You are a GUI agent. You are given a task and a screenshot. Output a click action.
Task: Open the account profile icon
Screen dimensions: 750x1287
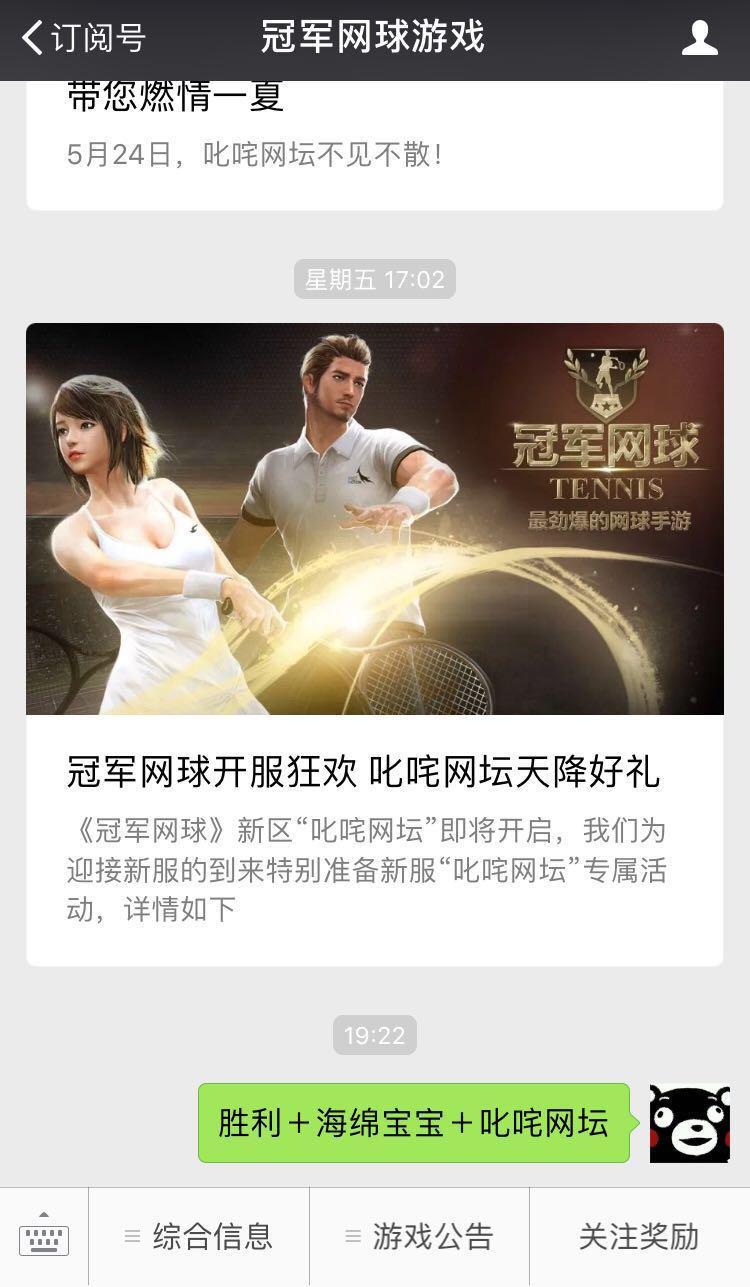click(699, 38)
